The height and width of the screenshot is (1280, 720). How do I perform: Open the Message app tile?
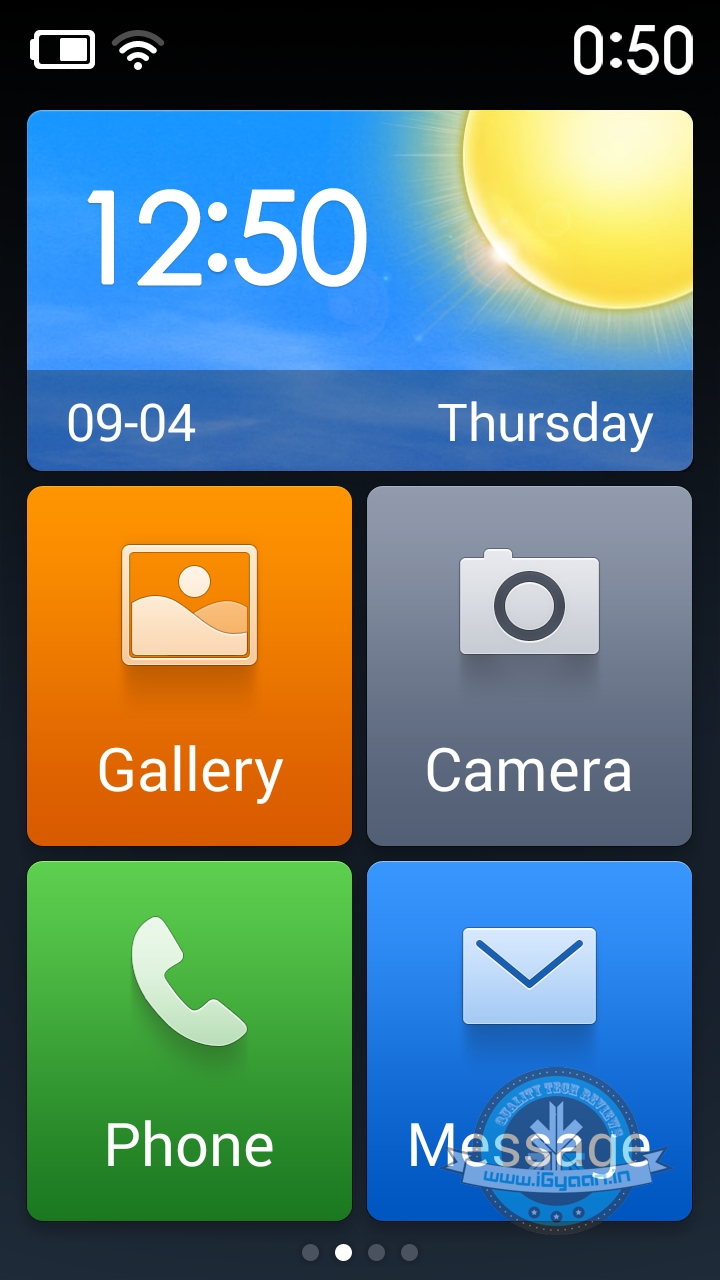click(x=529, y=1040)
